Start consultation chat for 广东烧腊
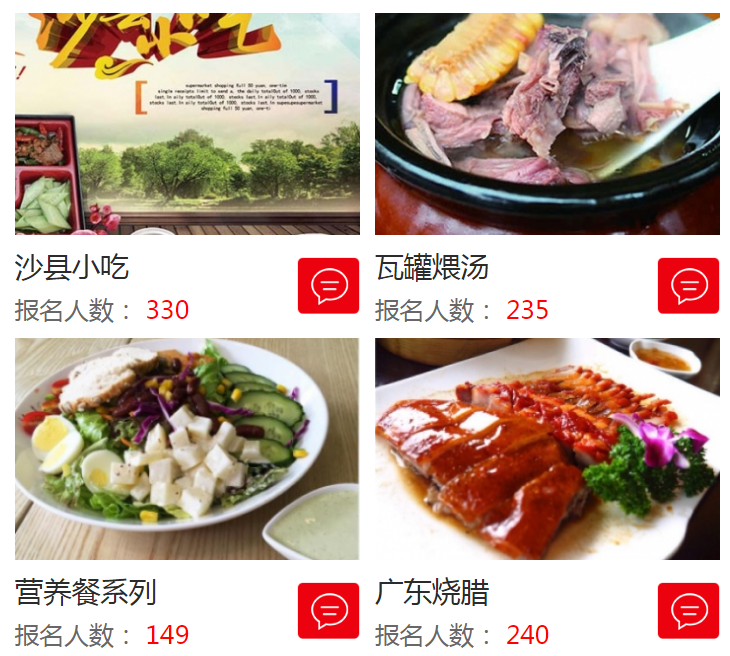The width and height of the screenshot is (730, 656). pyautogui.click(x=688, y=610)
